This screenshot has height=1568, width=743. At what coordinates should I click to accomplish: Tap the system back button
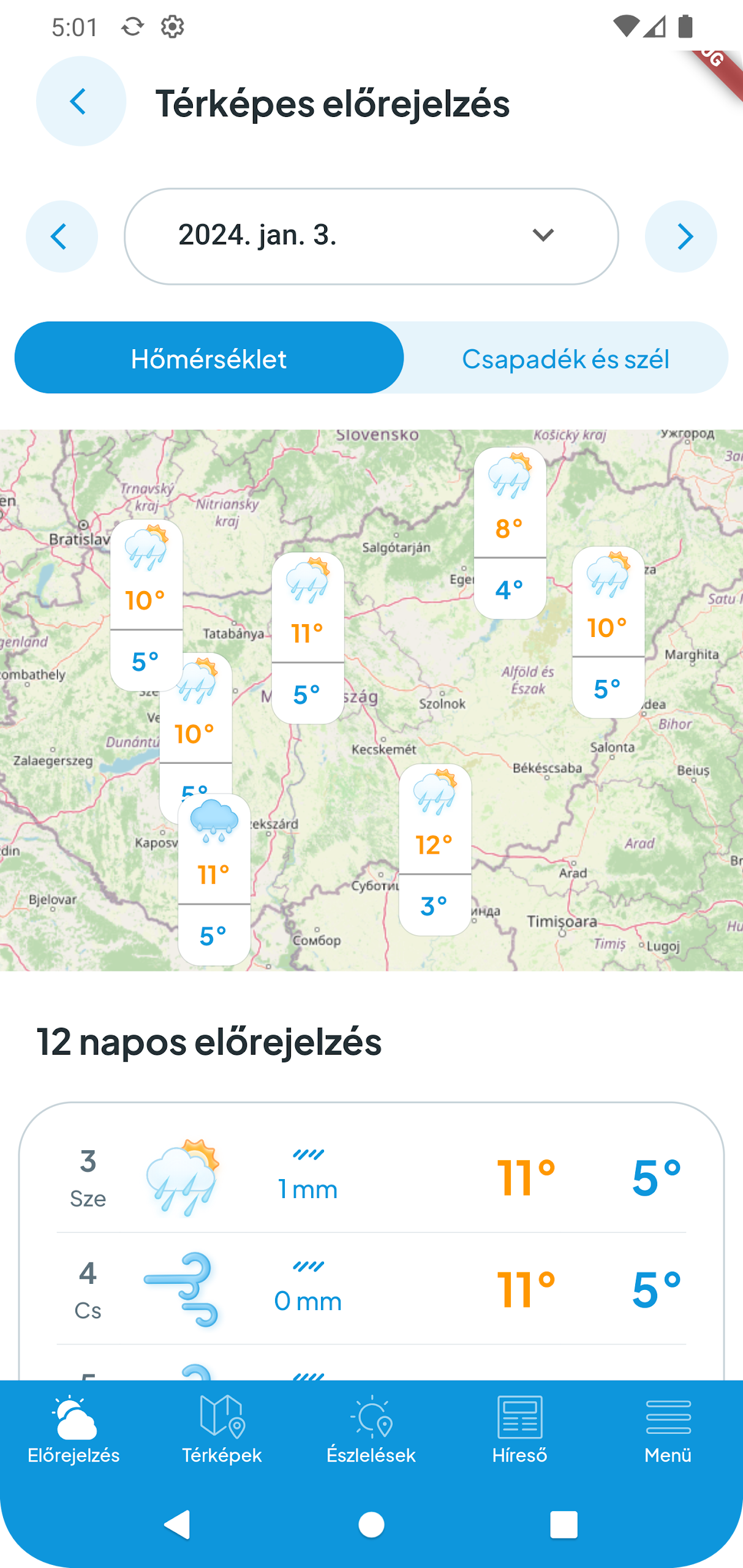(x=178, y=1525)
